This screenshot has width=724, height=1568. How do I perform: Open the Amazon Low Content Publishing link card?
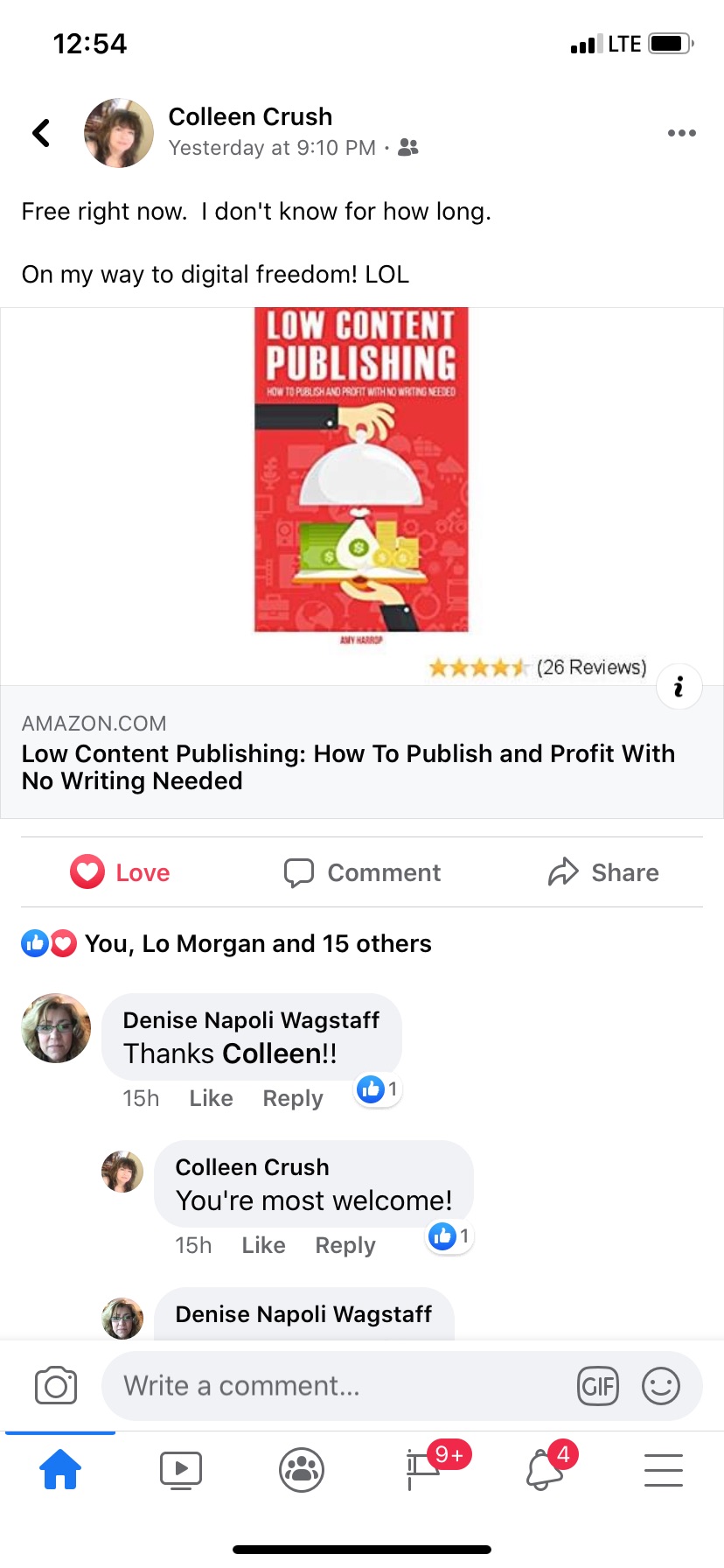pyautogui.click(x=361, y=752)
